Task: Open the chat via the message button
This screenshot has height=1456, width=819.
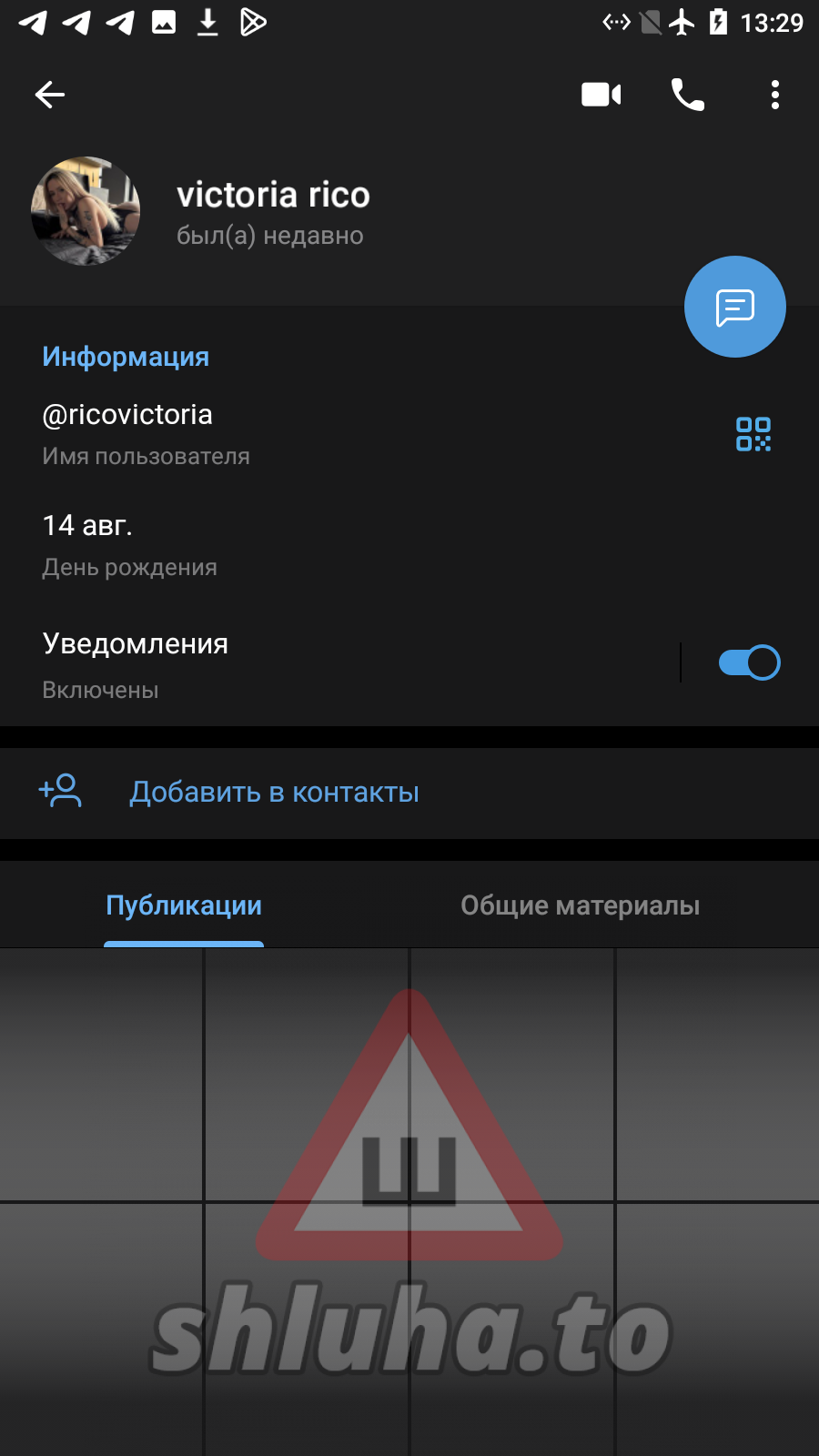Action: (734, 308)
